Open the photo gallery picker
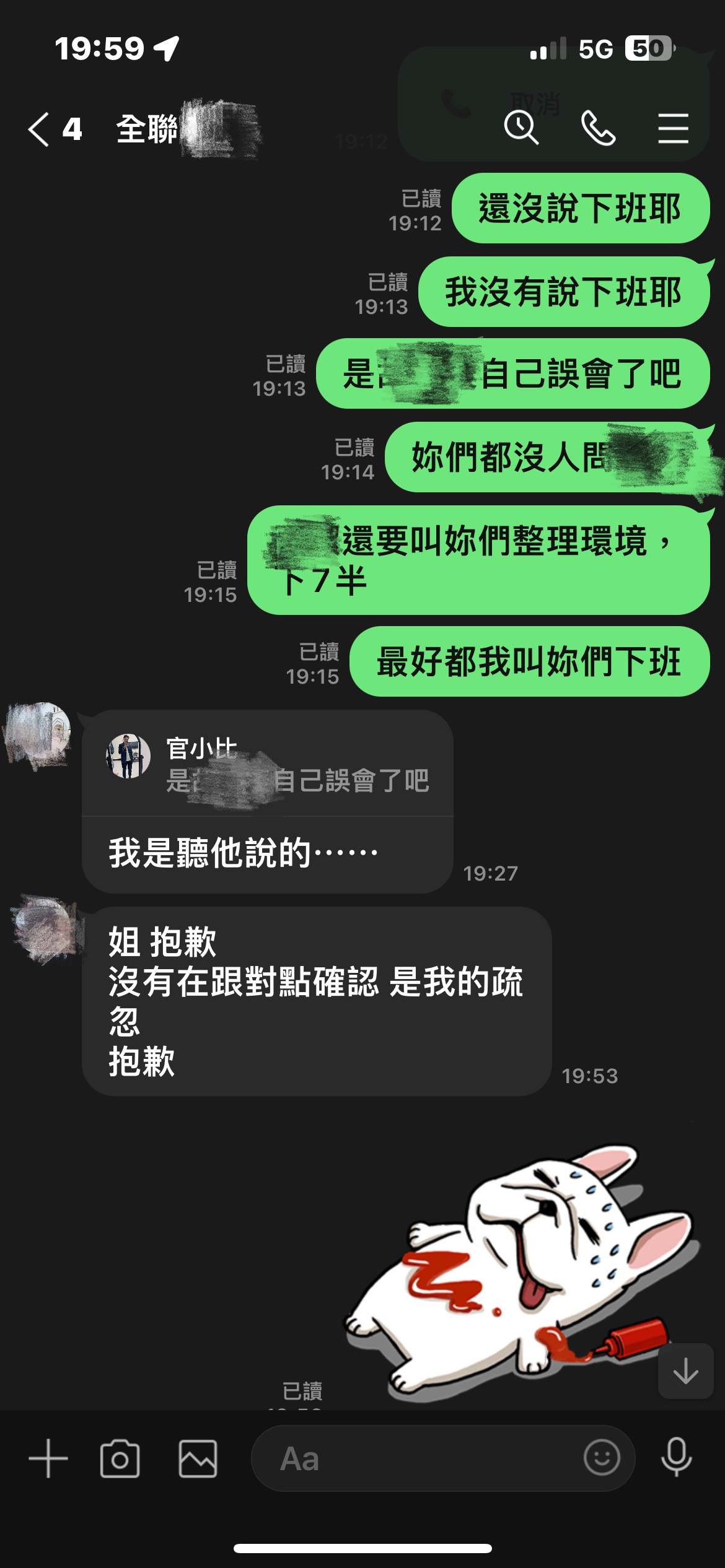This screenshot has width=725, height=1568. pos(198,1458)
